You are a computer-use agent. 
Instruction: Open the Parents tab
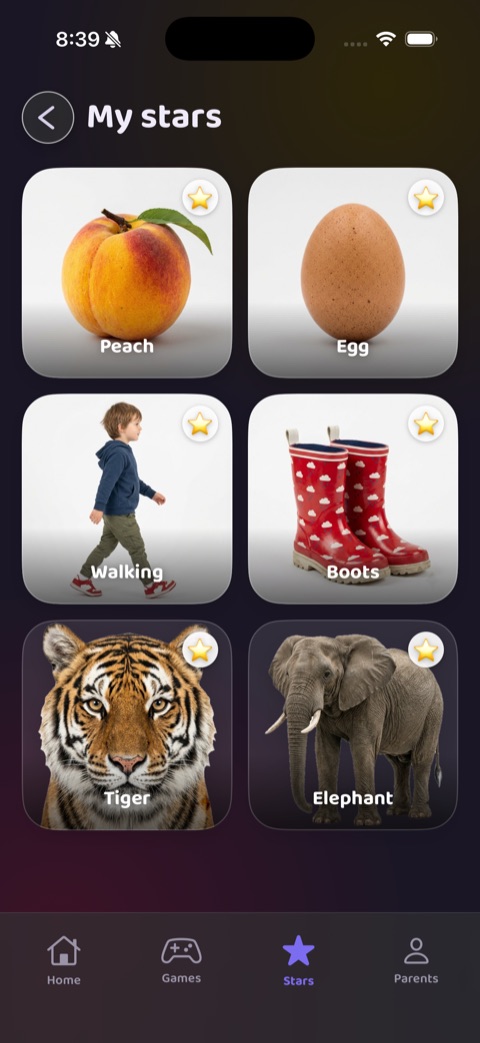pyautogui.click(x=416, y=960)
